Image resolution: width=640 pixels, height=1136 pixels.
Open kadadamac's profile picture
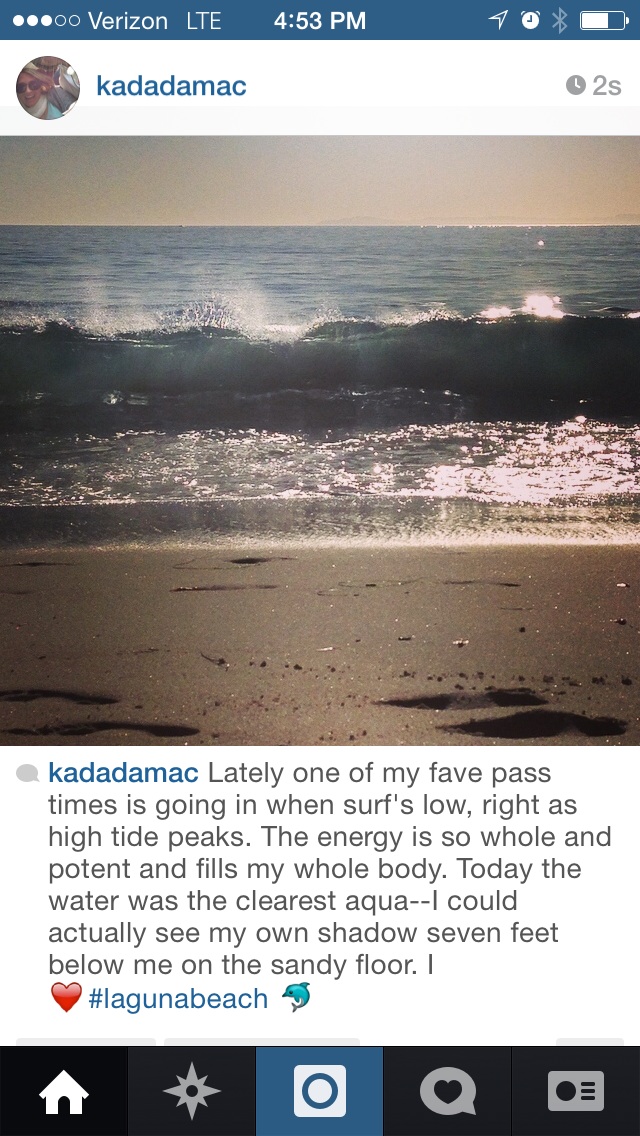click(x=48, y=87)
